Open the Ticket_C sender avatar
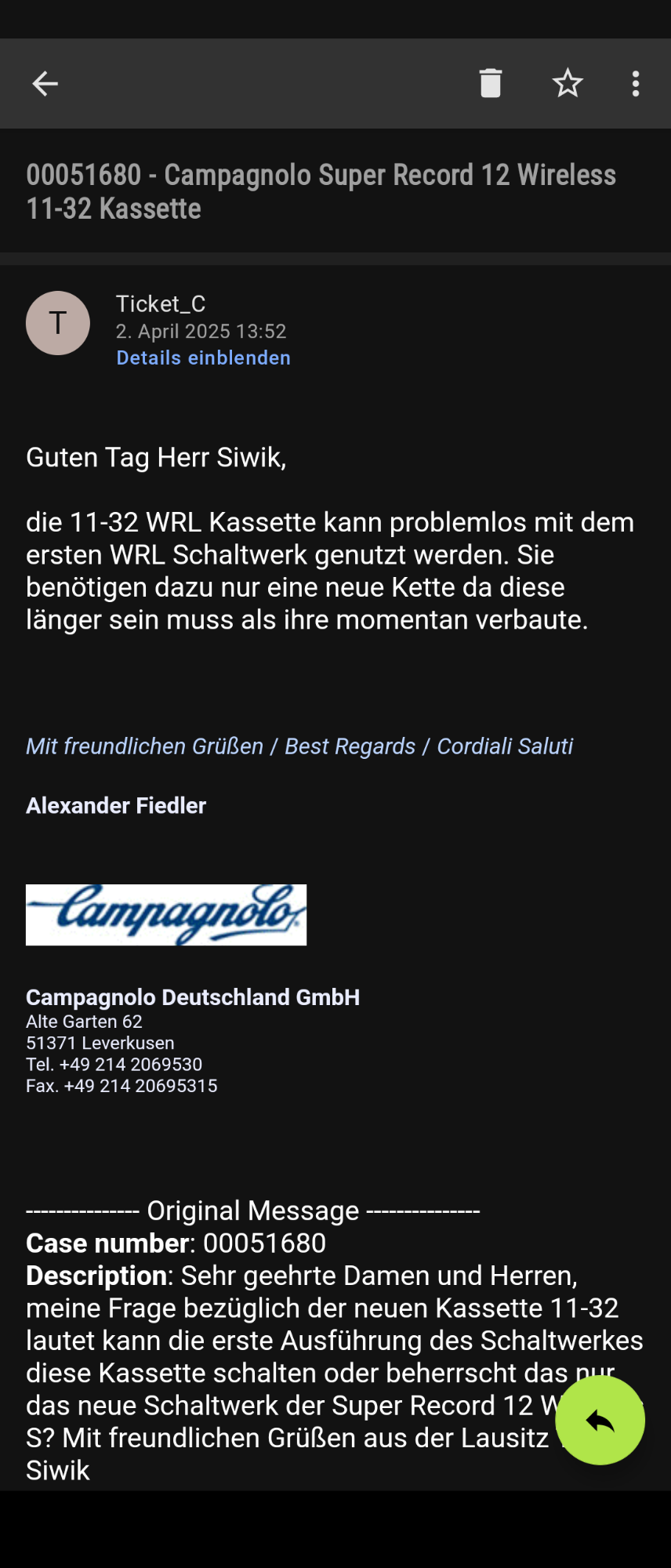 pyautogui.click(x=58, y=323)
